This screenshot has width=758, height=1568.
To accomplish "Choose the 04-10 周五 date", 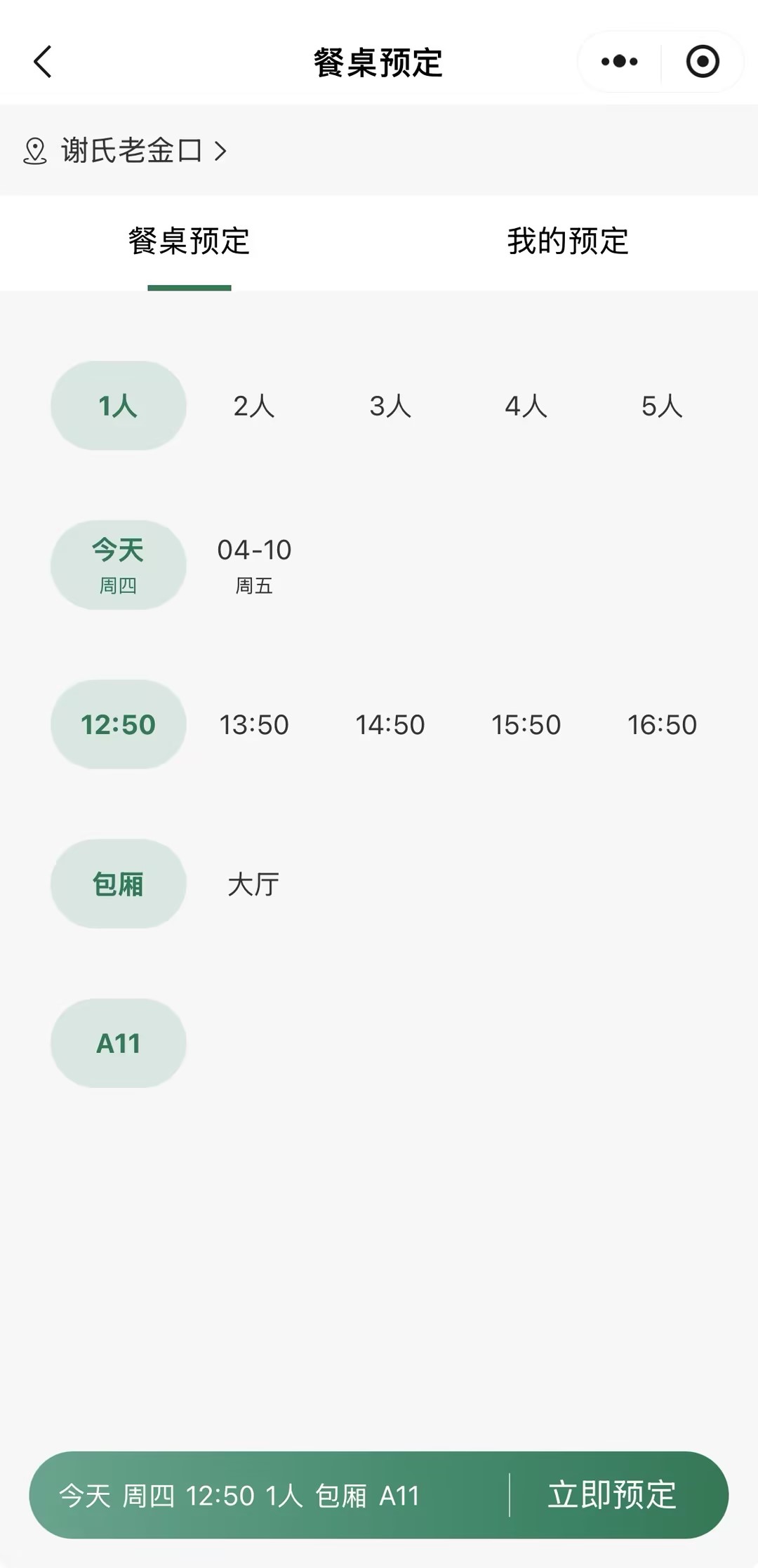I will pyautogui.click(x=254, y=564).
